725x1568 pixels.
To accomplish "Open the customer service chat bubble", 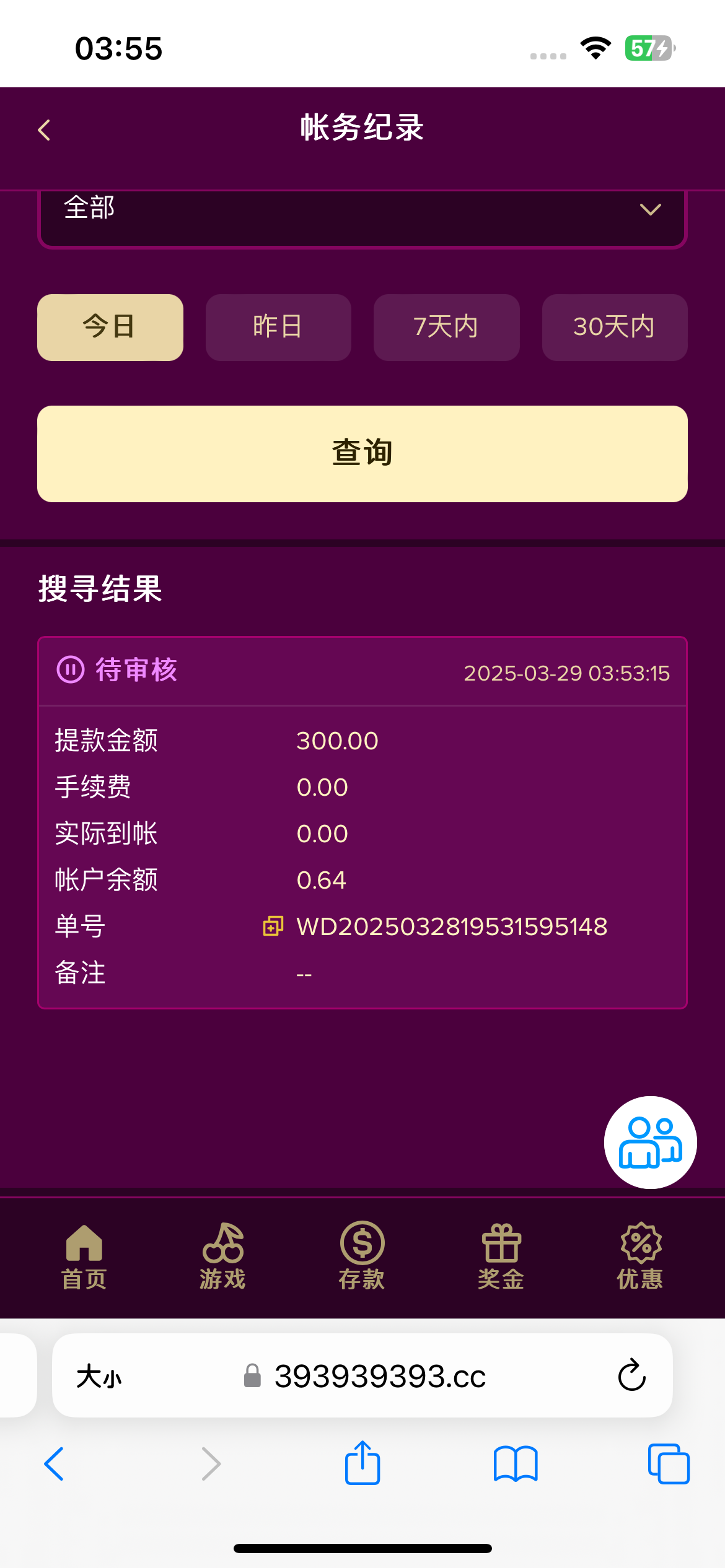I will click(650, 1143).
